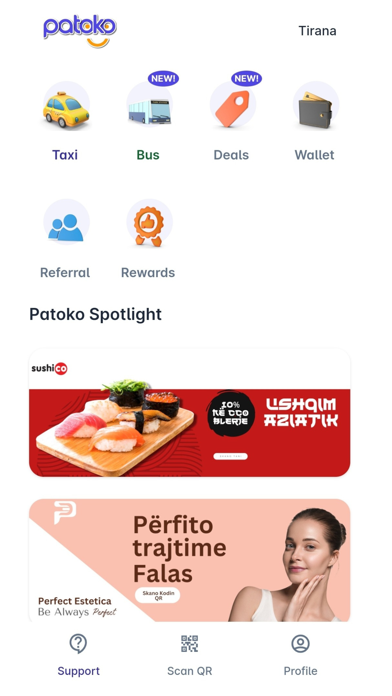Go to the Profile tab
The image size is (392, 696).
click(x=301, y=655)
